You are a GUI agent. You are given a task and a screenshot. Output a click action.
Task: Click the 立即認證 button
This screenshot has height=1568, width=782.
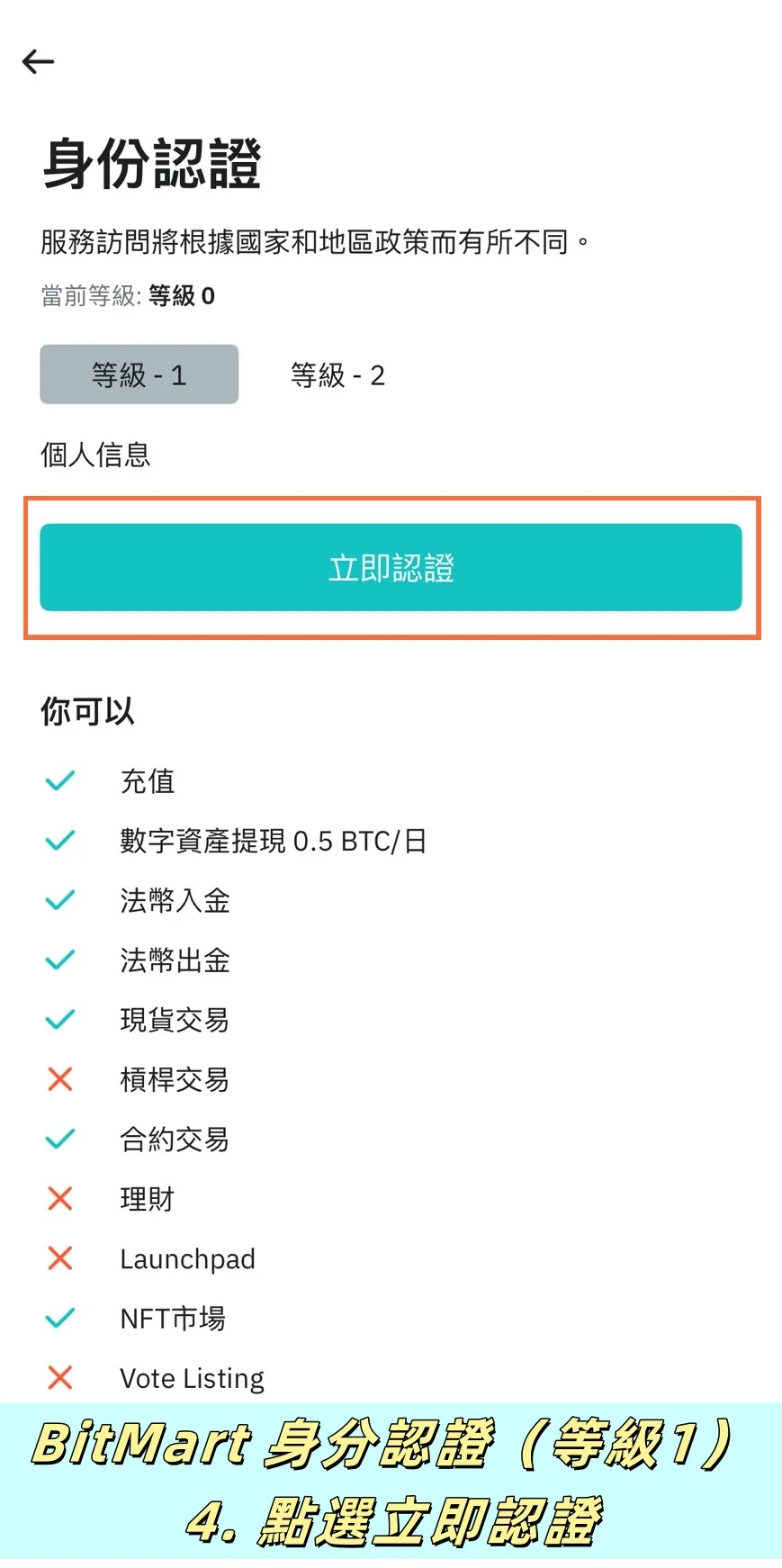click(391, 567)
